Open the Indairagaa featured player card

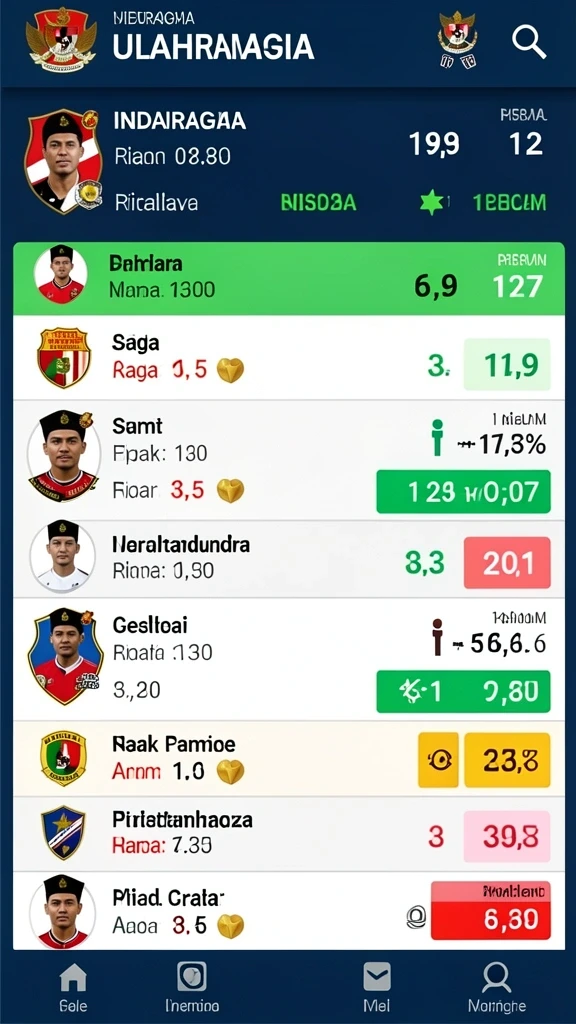tap(289, 163)
